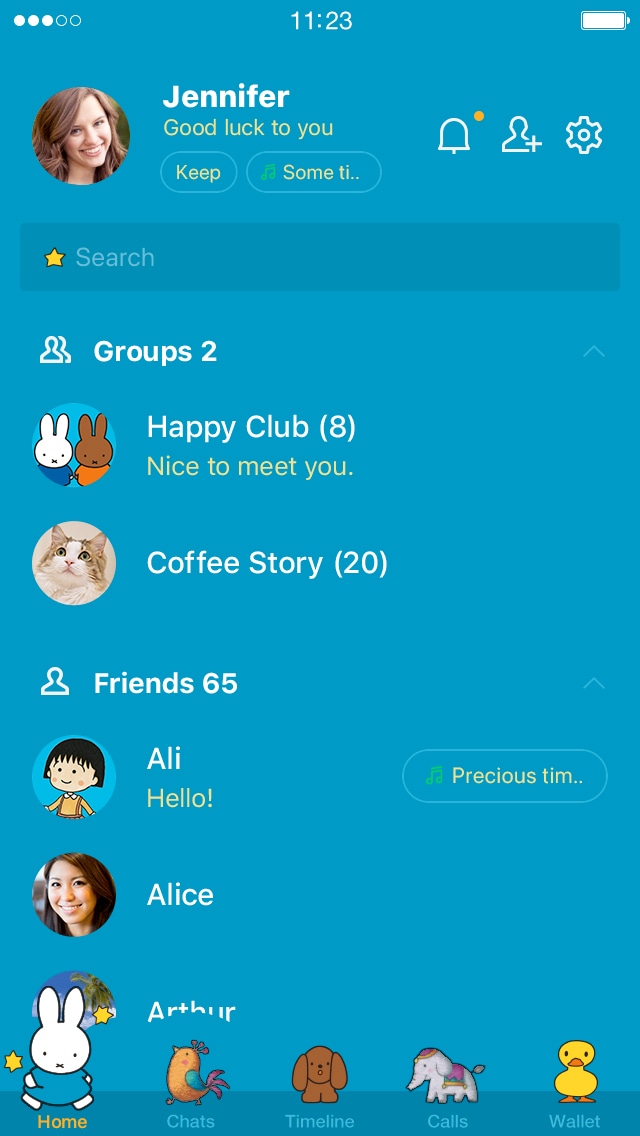
Task: Tap the Keep chip
Action: [198, 172]
